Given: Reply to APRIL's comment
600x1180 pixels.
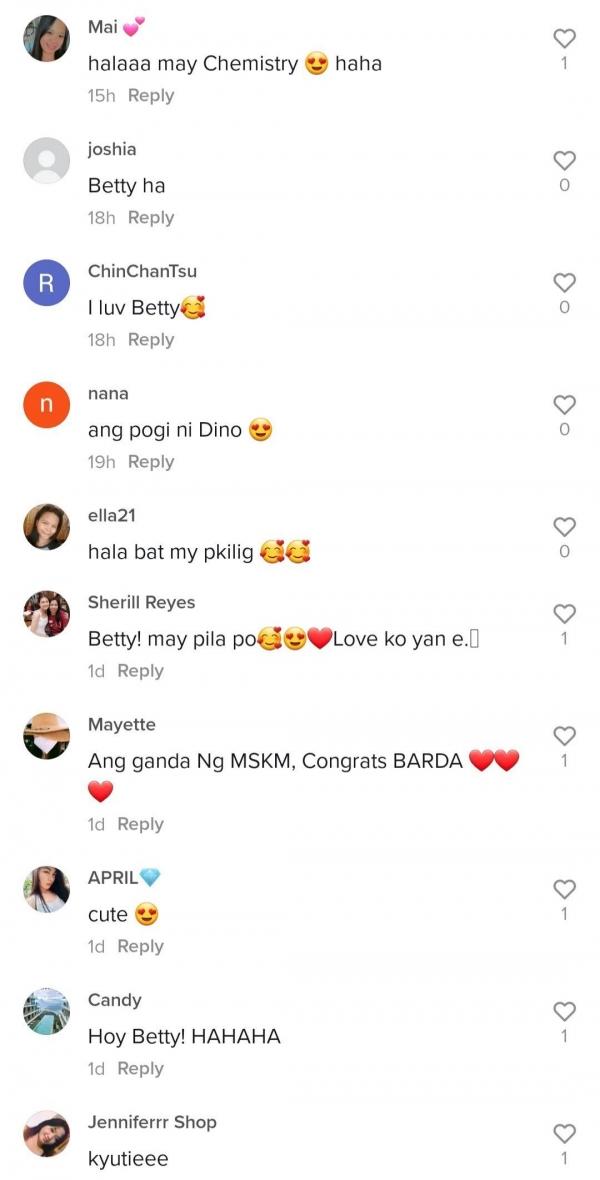Looking at the screenshot, I should coord(140,947).
